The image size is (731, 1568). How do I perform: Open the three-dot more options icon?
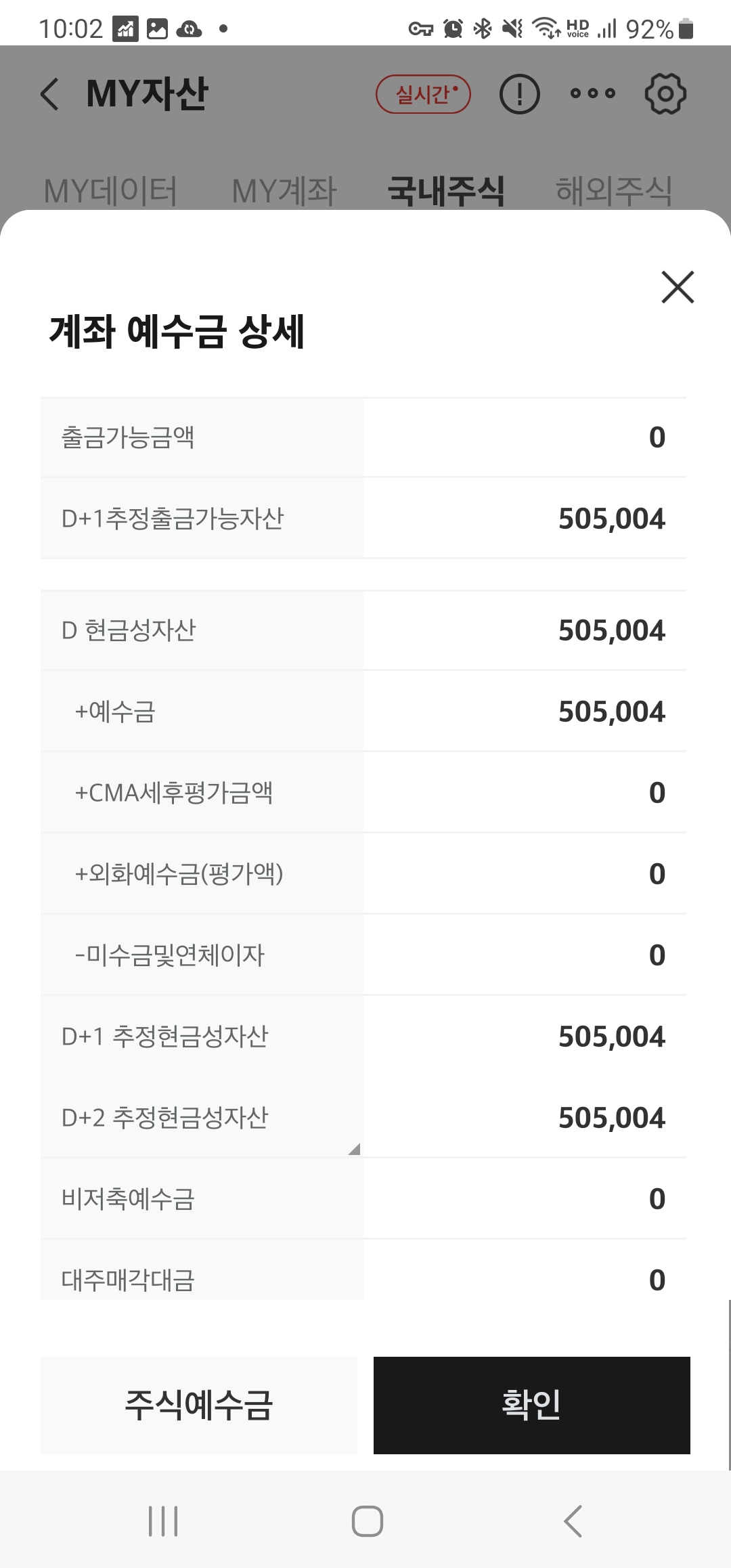click(x=592, y=95)
